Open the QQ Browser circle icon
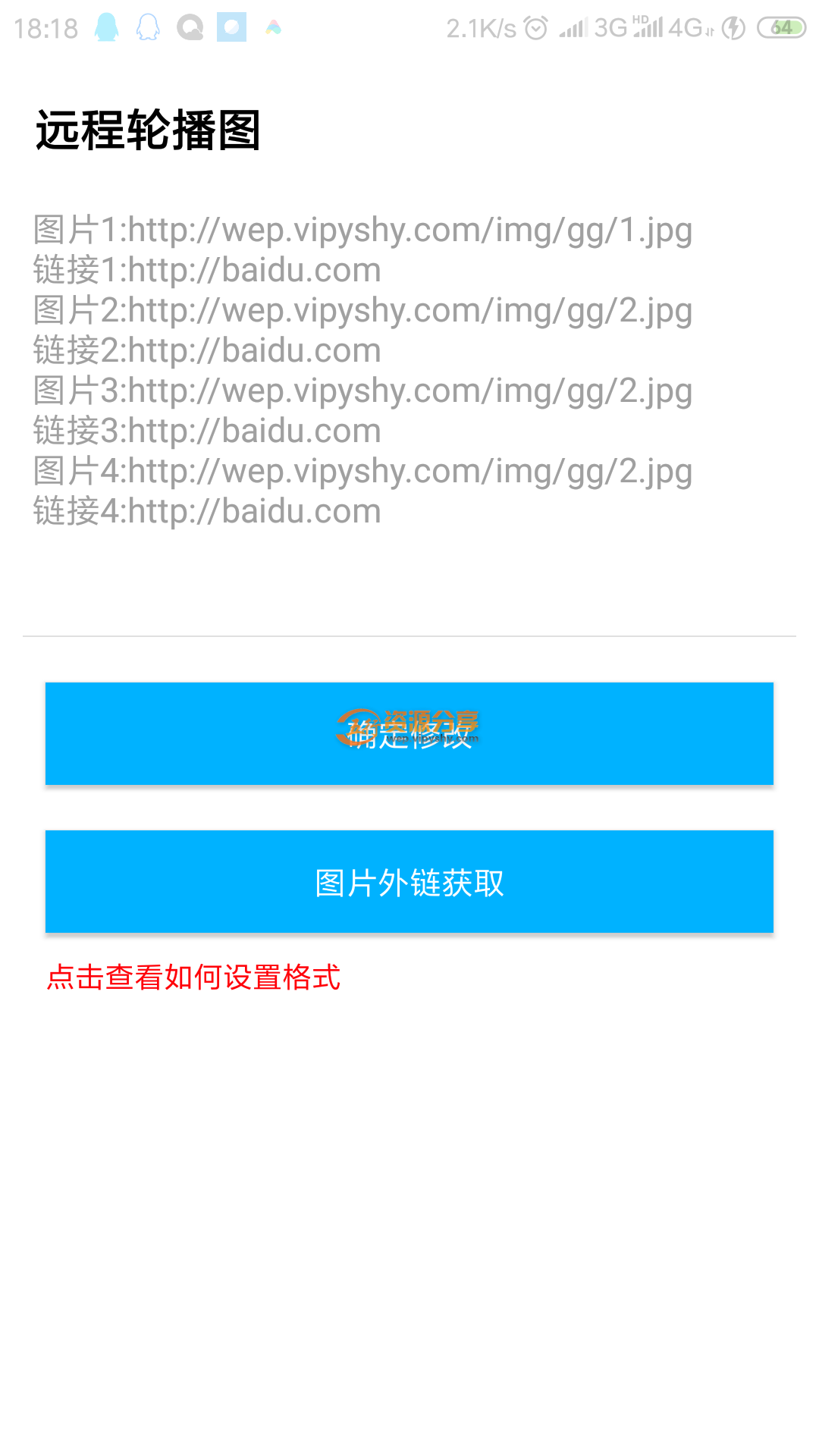This screenshot has width=819, height=1456. point(190,27)
